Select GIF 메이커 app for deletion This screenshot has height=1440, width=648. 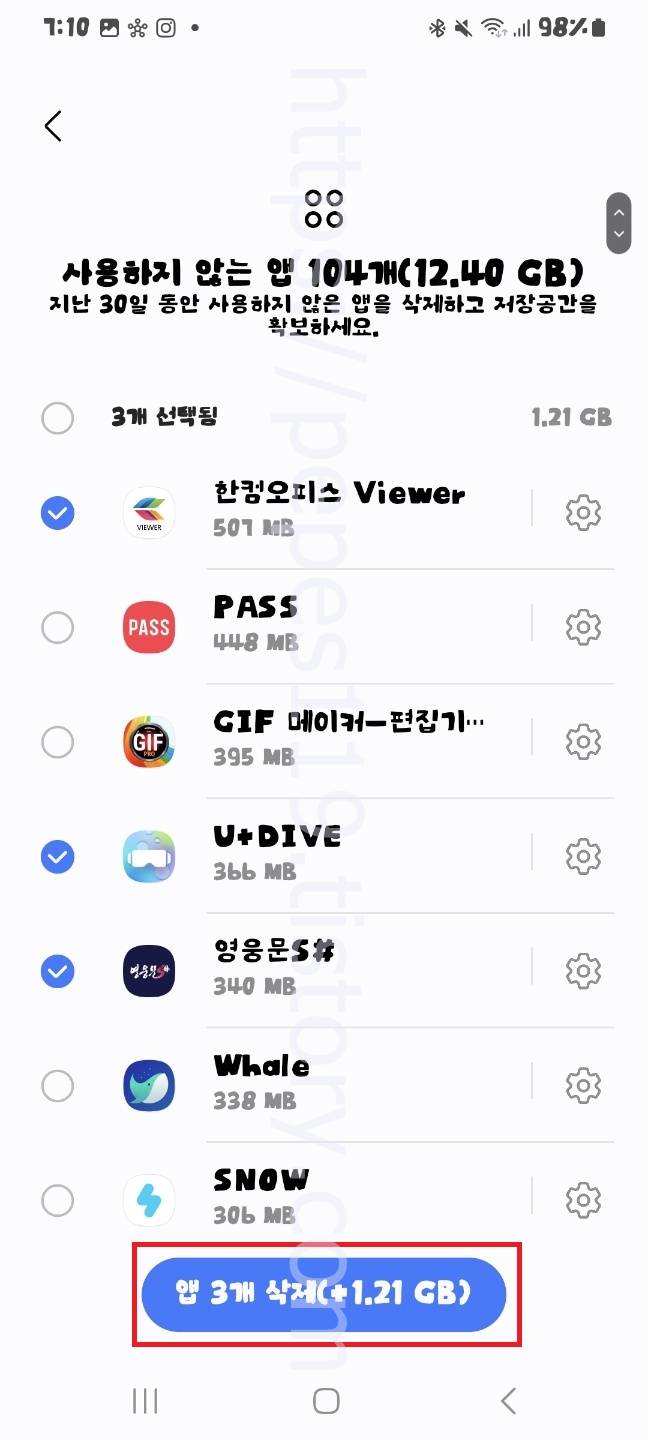click(57, 742)
